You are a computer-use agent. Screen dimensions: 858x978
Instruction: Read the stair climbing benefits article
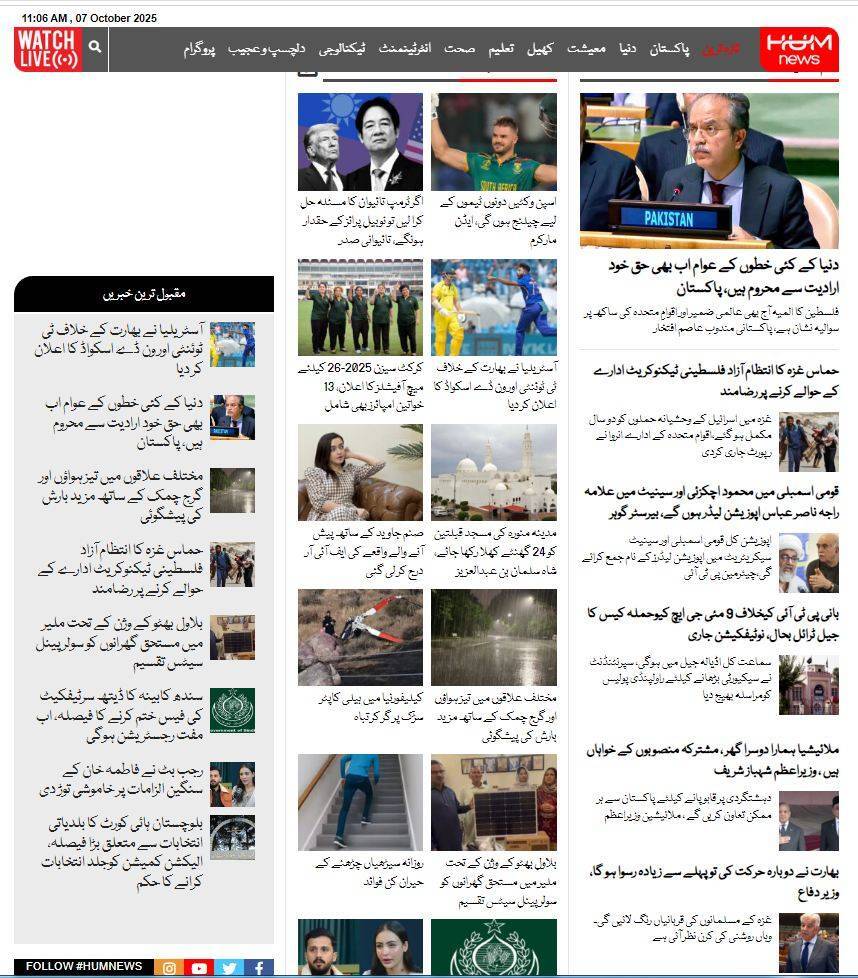point(360,872)
